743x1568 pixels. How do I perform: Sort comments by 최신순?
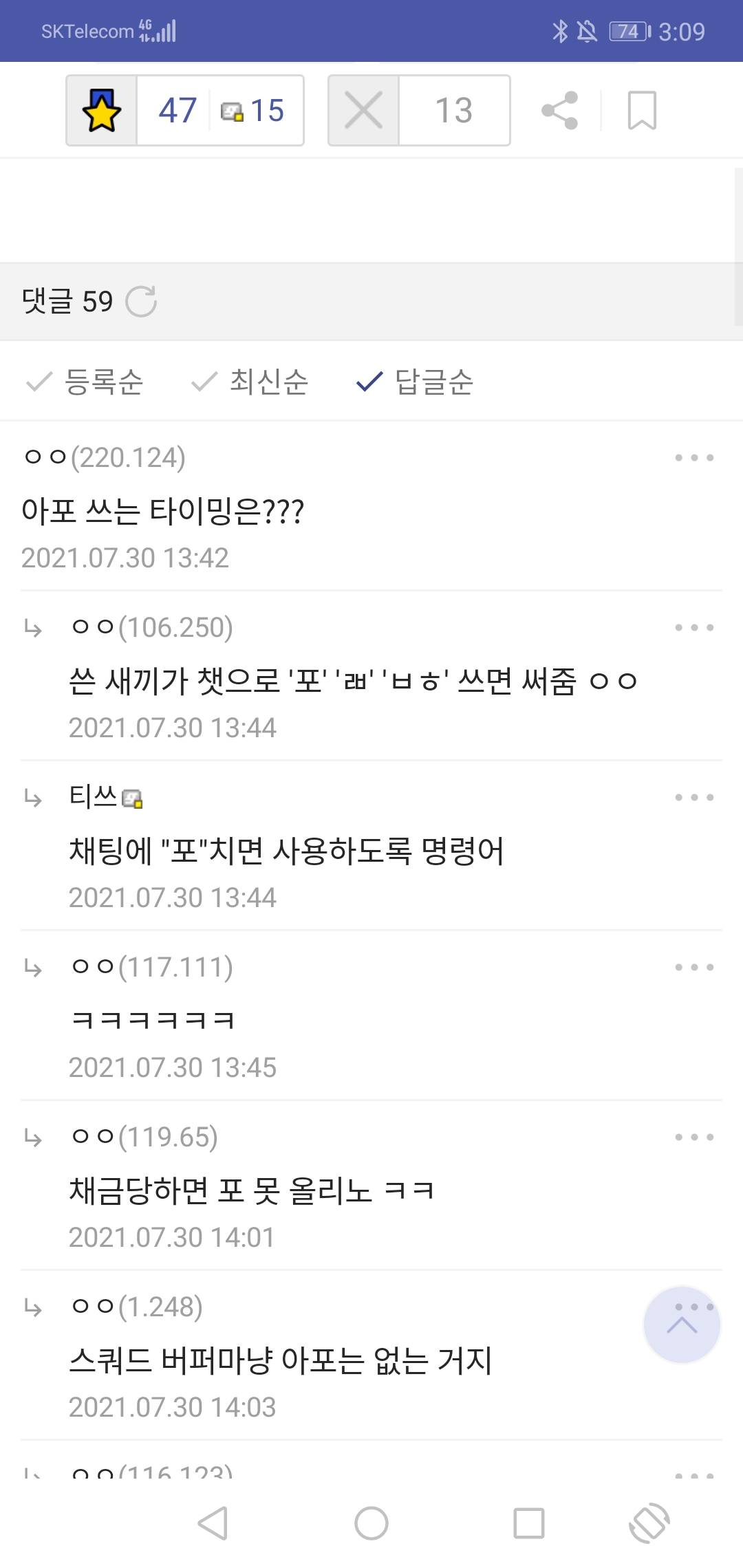click(250, 382)
